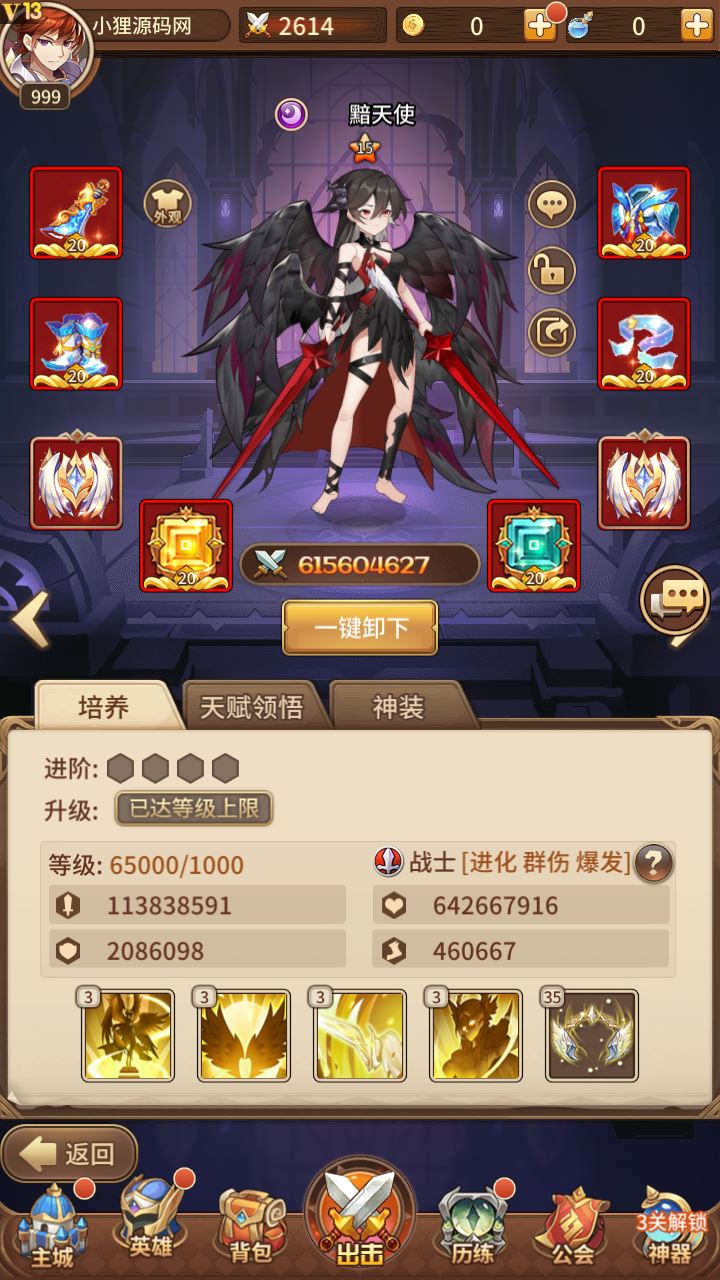Tap the 返回 back button
The height and width of the screenshot is (1280, 720).
69,1154
